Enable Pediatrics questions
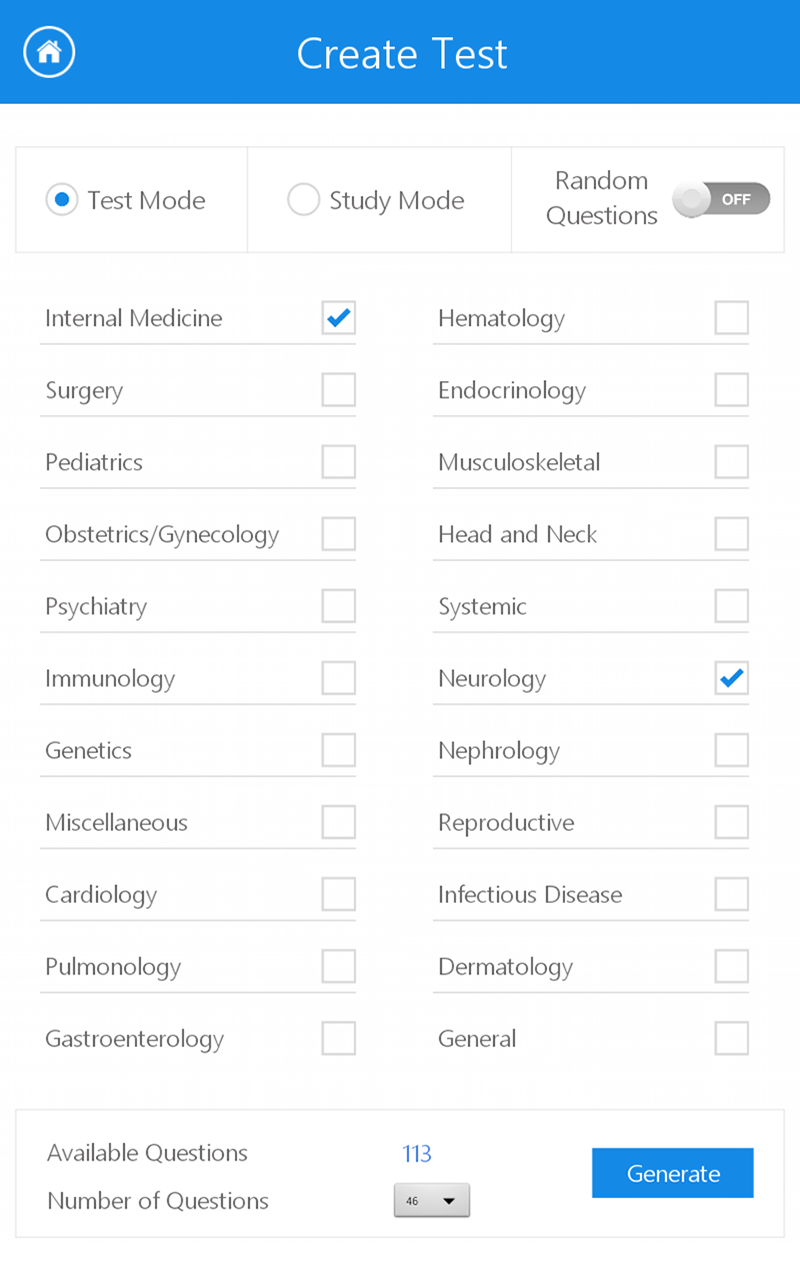The width and height of the screenshot is (800, 1280). [x=339, y=462]
